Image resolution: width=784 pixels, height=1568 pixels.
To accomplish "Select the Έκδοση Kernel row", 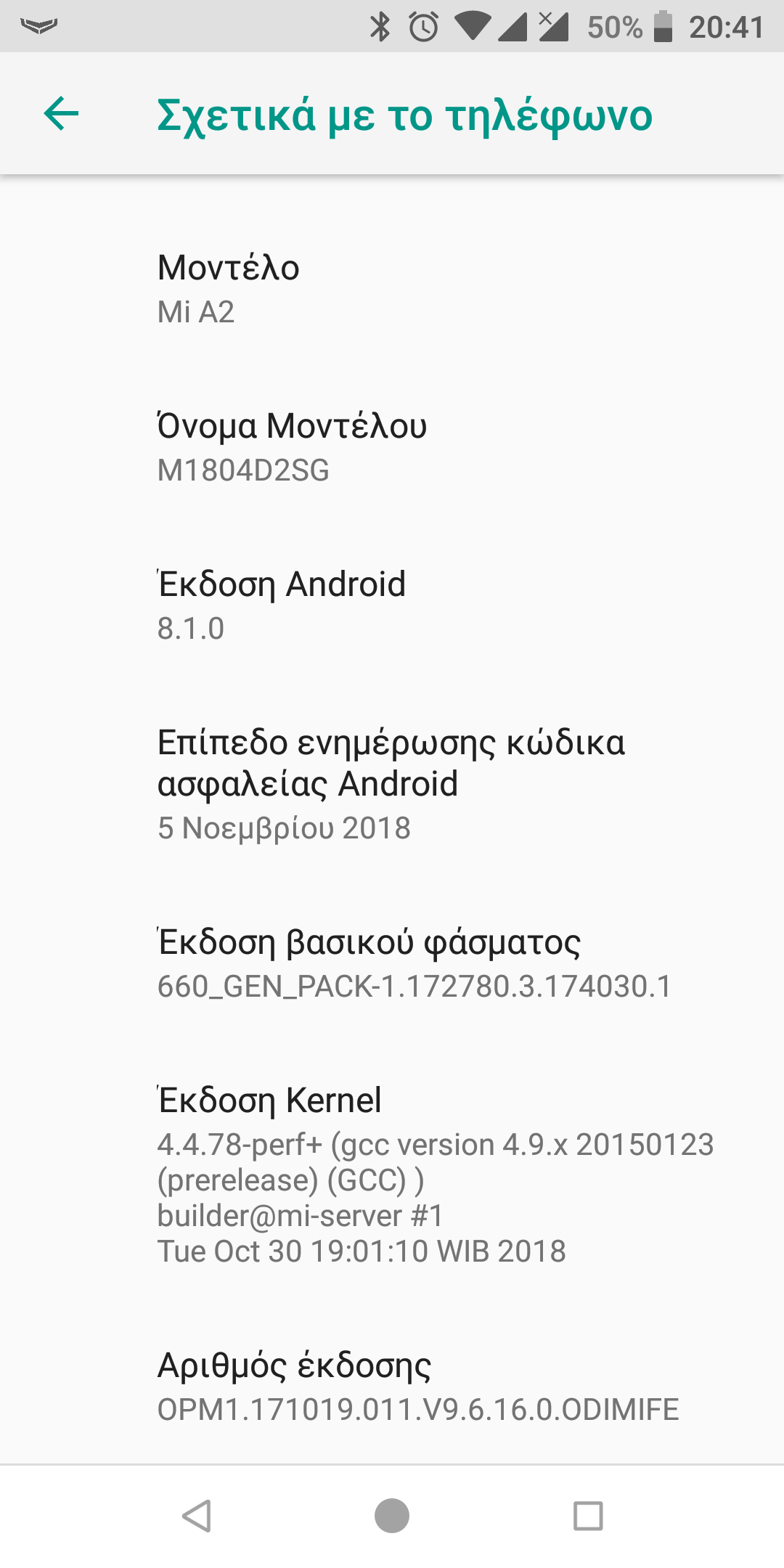I will click(x=392, y=1174).
